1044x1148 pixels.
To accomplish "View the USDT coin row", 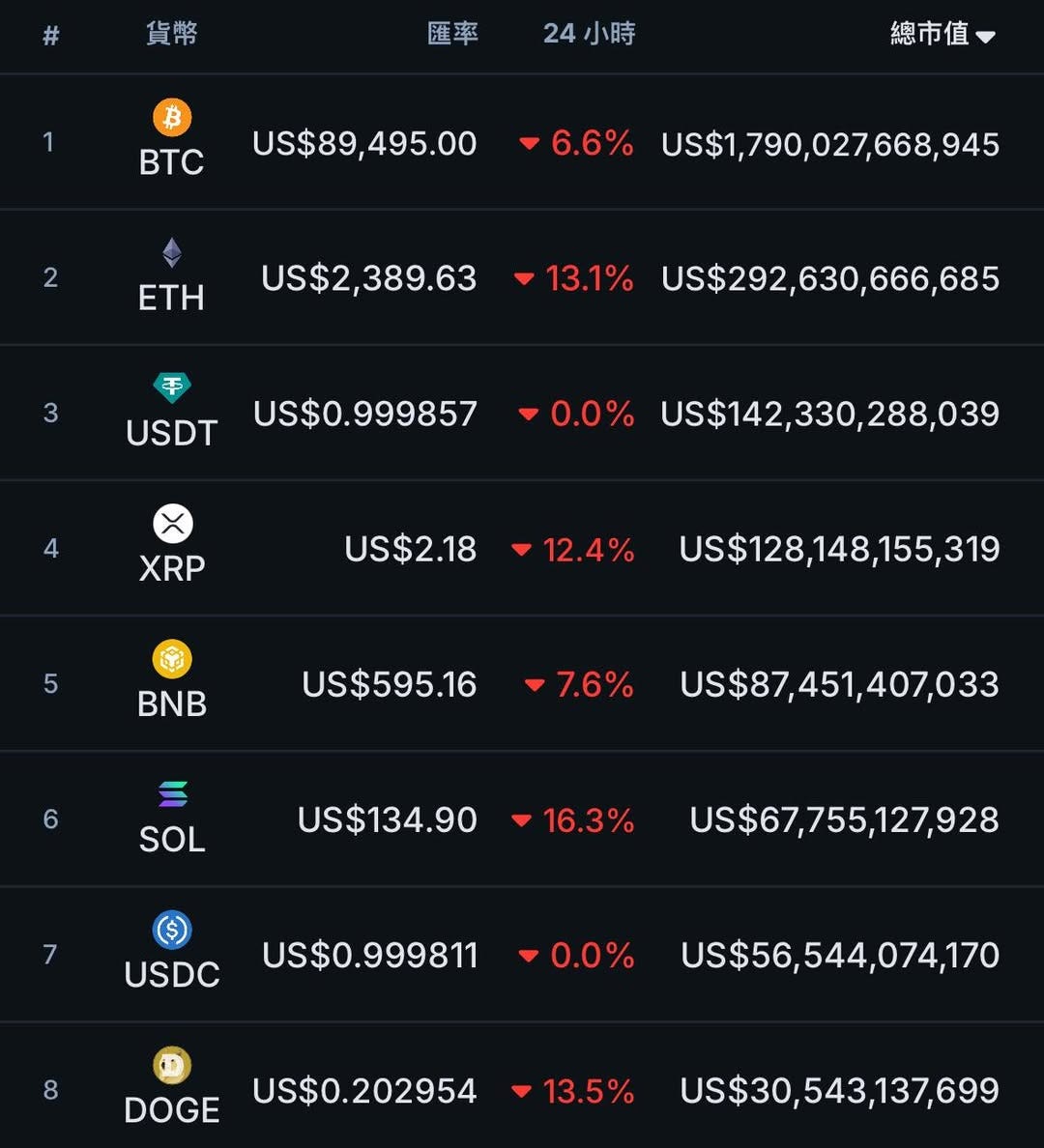I will [172, 413].
